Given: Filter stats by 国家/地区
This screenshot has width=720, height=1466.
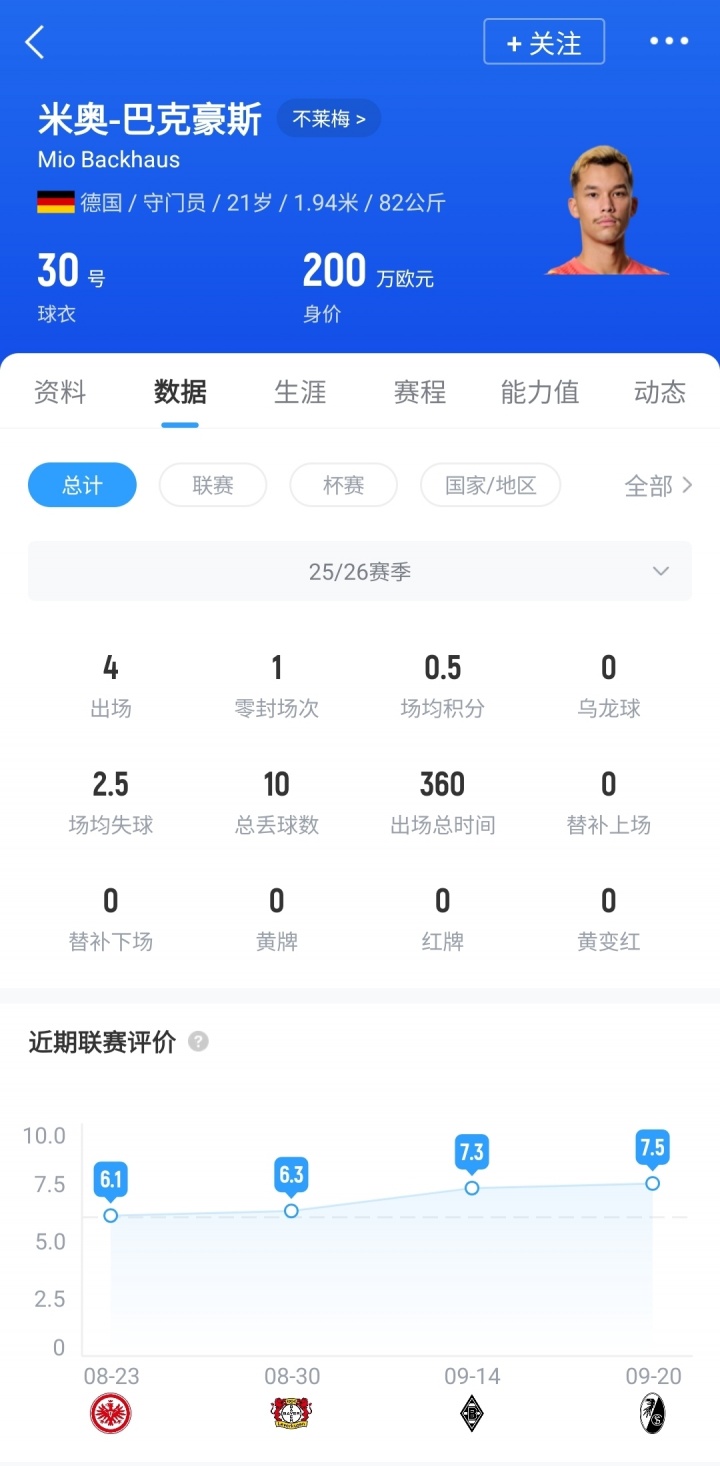Looking at the screenshot, I should 490,485.
